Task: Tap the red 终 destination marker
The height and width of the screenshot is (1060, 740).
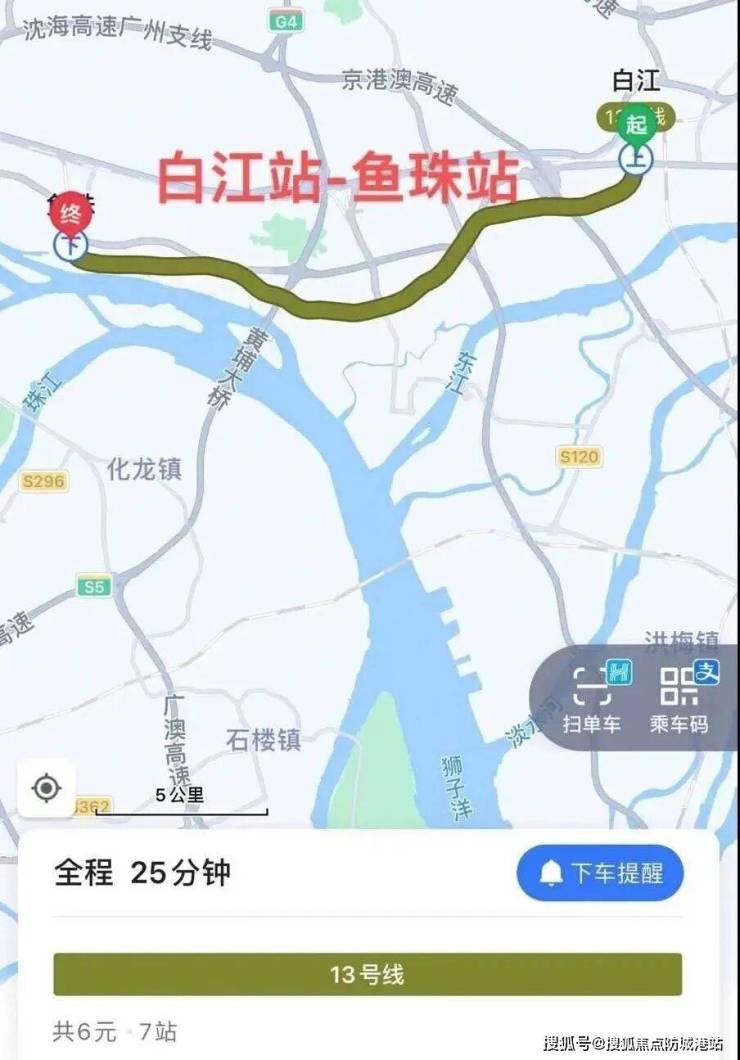Action: point(71,212)
